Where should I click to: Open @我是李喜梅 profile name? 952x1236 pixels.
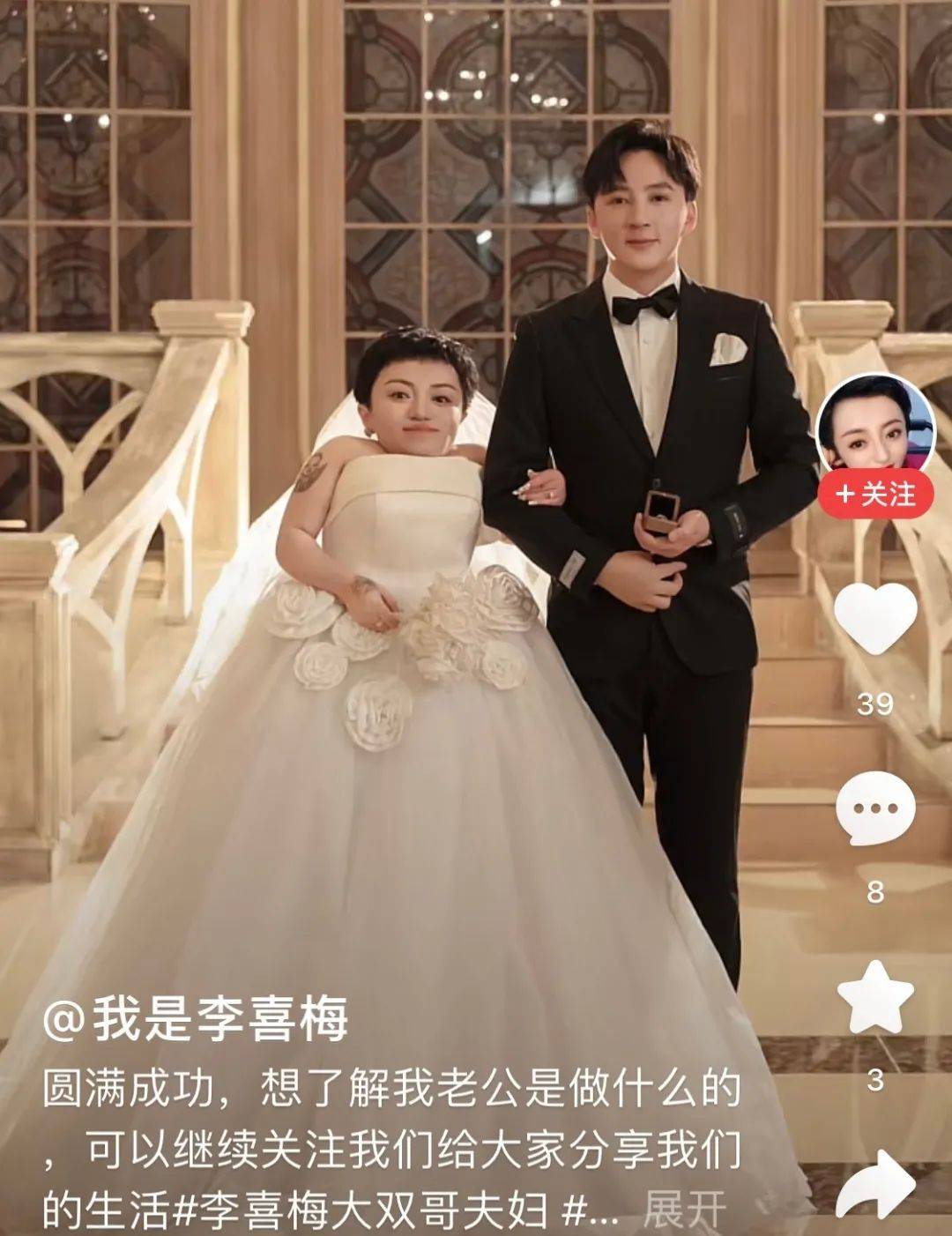[196, 1019]
